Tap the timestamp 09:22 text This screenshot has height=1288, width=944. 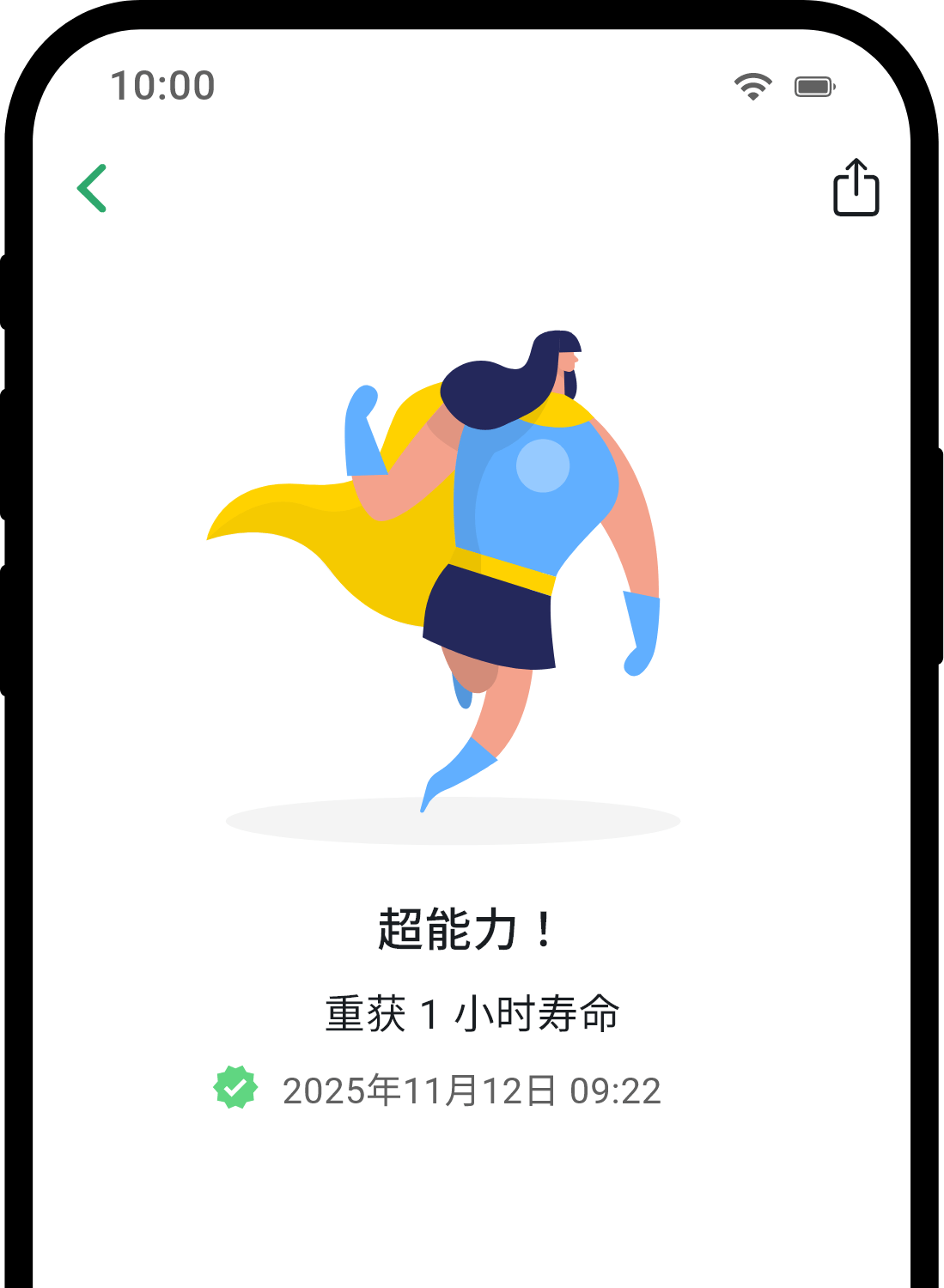[x=617, y=1089]
